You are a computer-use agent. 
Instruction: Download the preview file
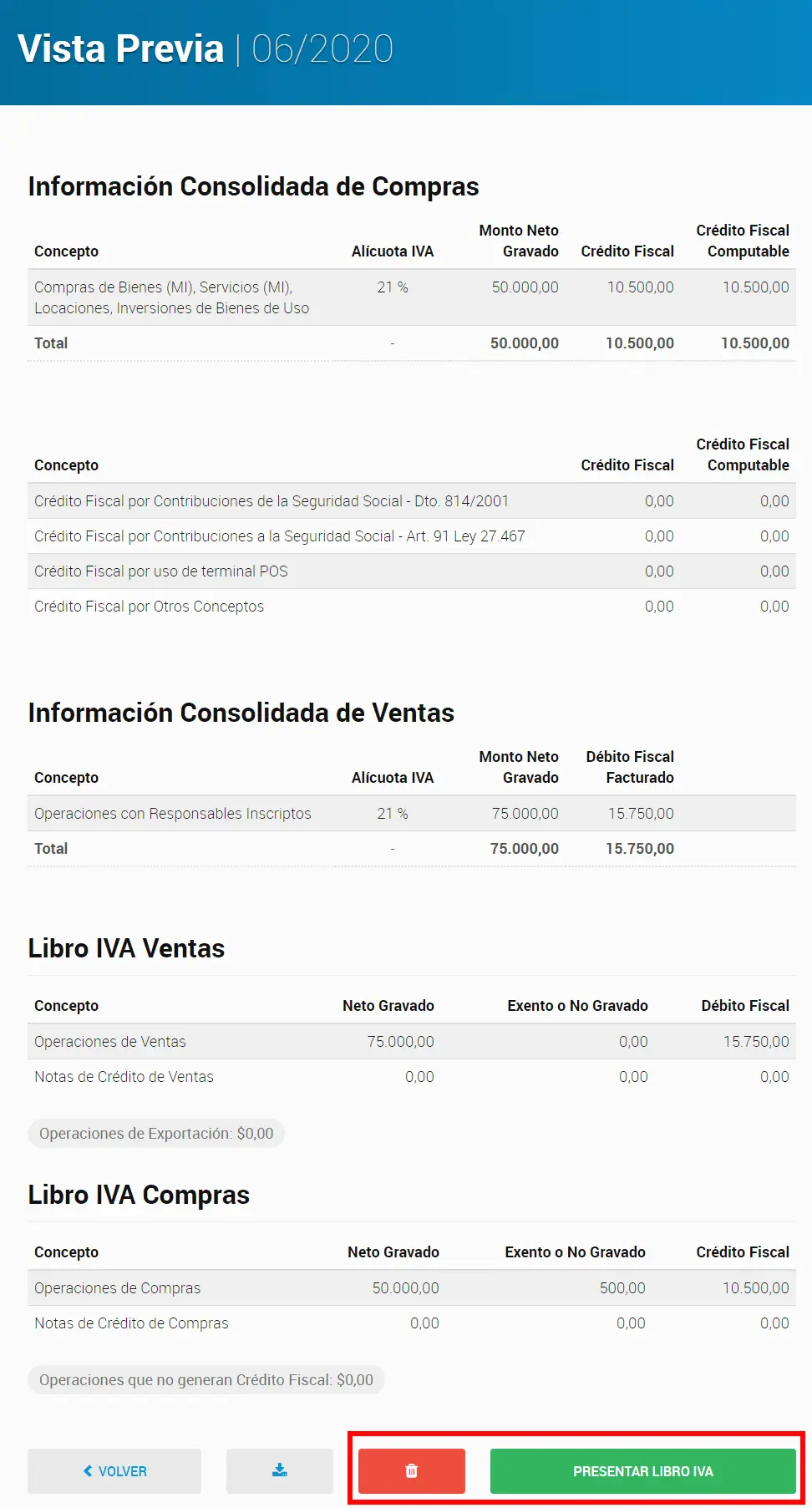[280, 1471]
